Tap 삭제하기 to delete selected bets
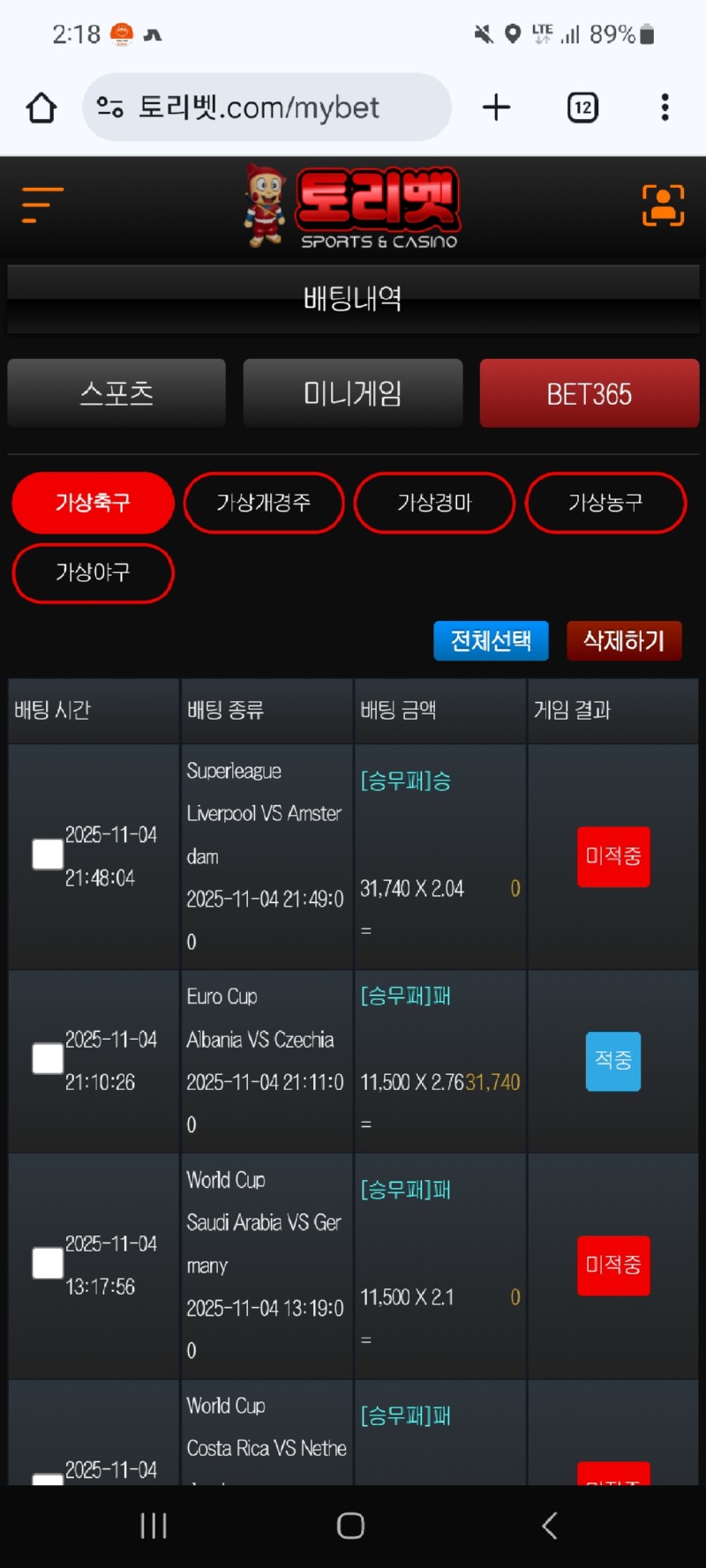This screenshot has height=1568, width=706. pos(624,641)
